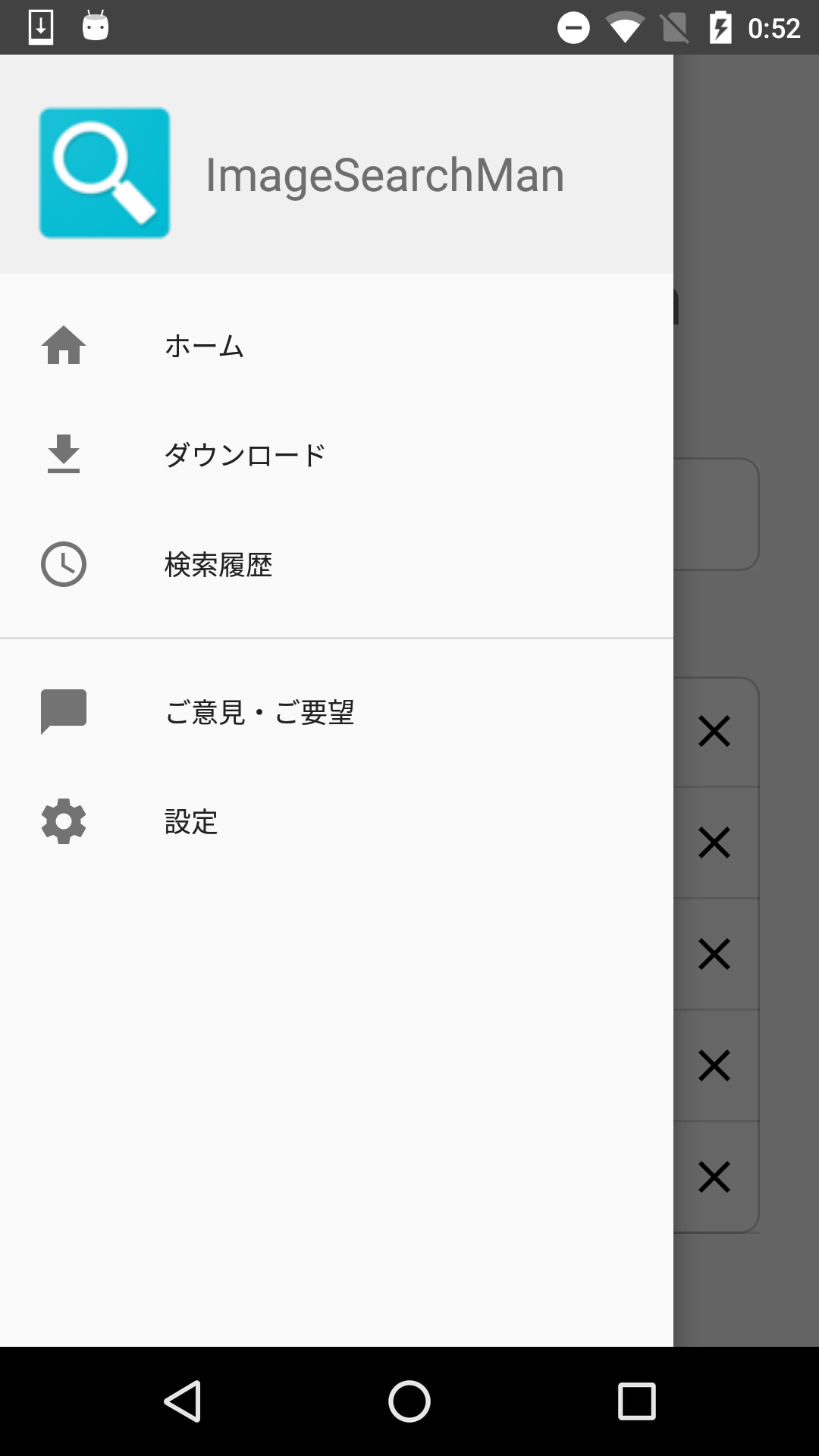The height and width of the screenshot is (1456, 819).
Task: Select the ダウンロード drawer entry
Action: tap(245, 453)
